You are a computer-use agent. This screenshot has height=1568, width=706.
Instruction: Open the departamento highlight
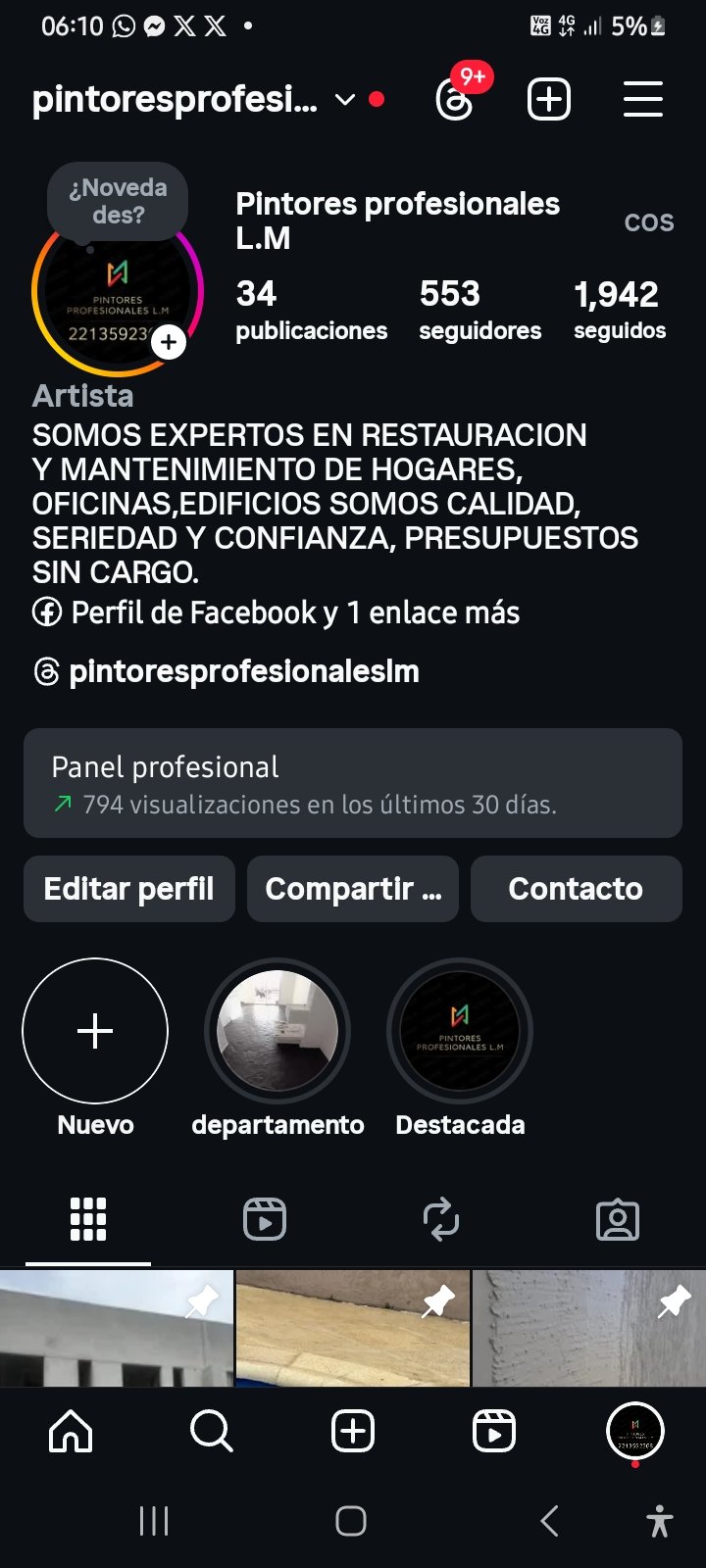[x=277, y=1031]
